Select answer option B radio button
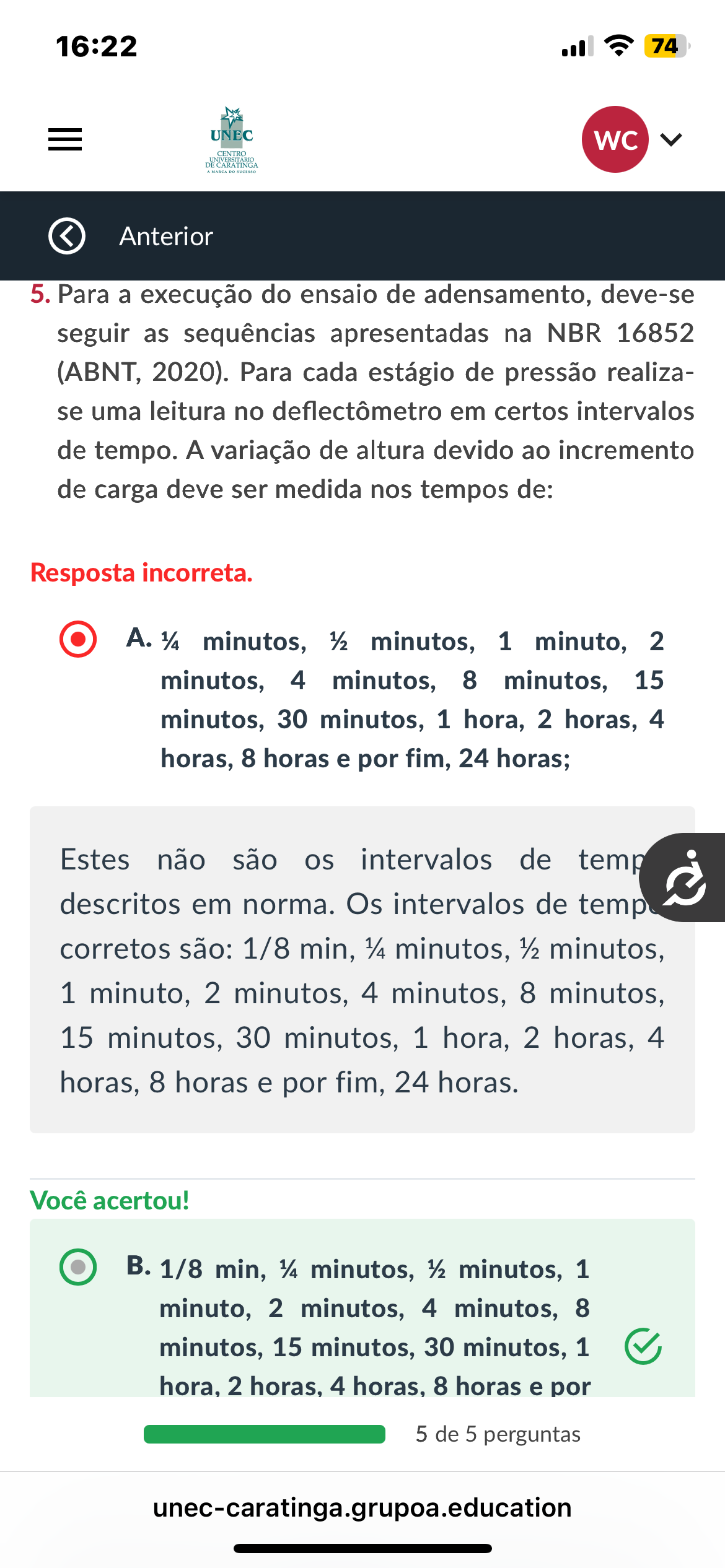The height and width of the screenshot is (1568, 725). (x=78, y=1267)
